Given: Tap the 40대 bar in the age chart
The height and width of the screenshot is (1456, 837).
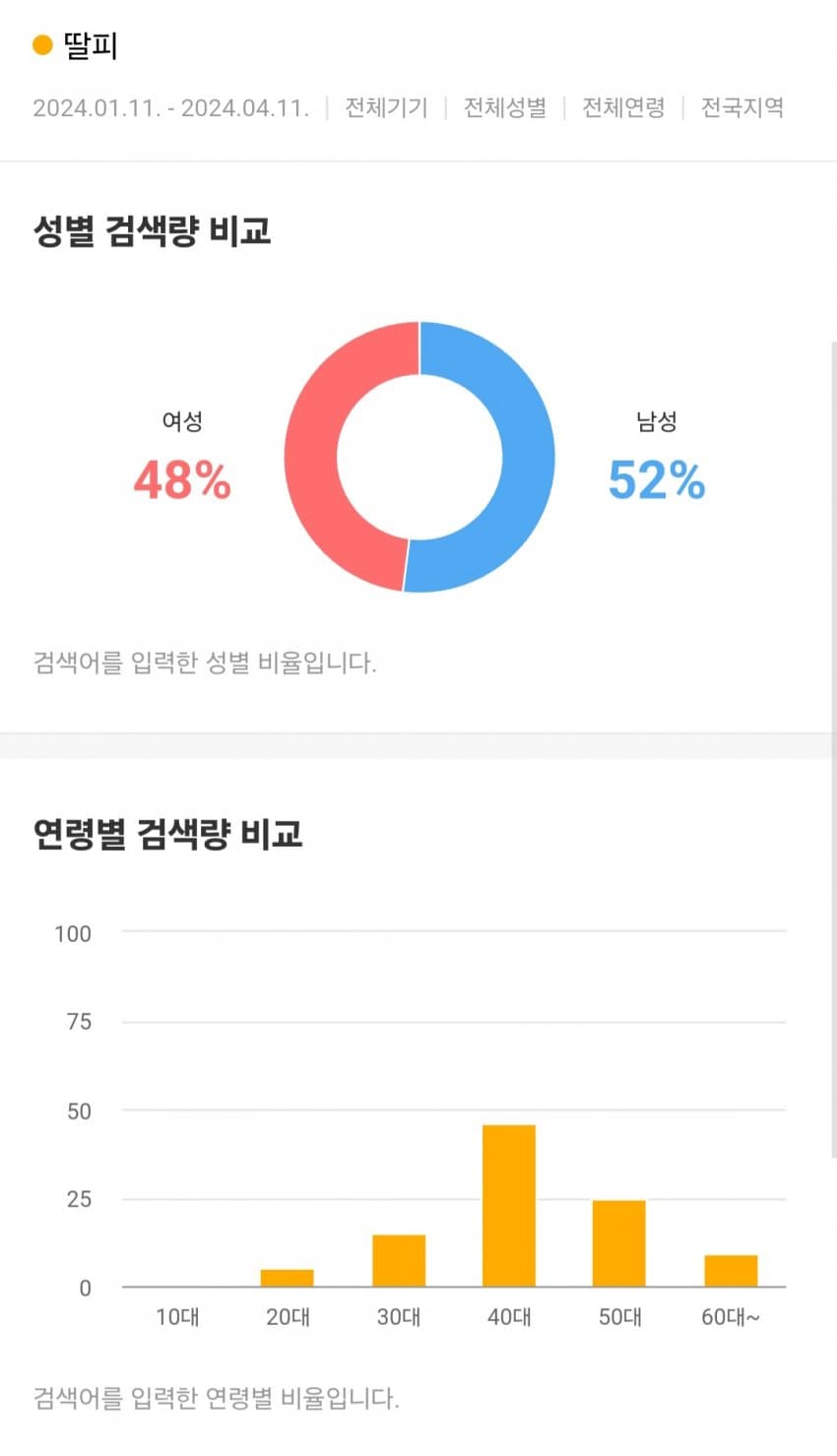Looking at the screenshot, I should [x=509, y=1205].
